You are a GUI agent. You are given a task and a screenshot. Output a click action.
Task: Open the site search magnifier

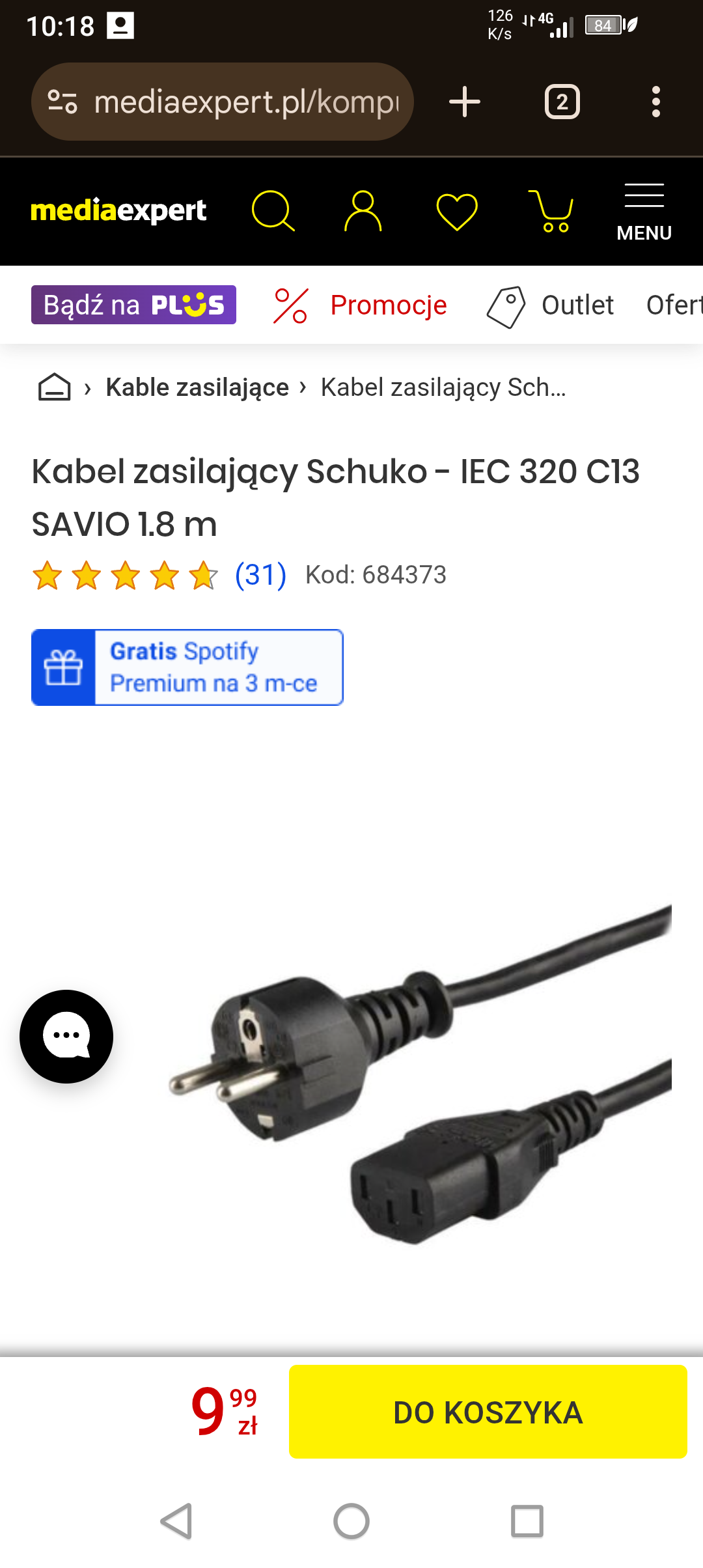pyautogui.click(x=273, y=210)
